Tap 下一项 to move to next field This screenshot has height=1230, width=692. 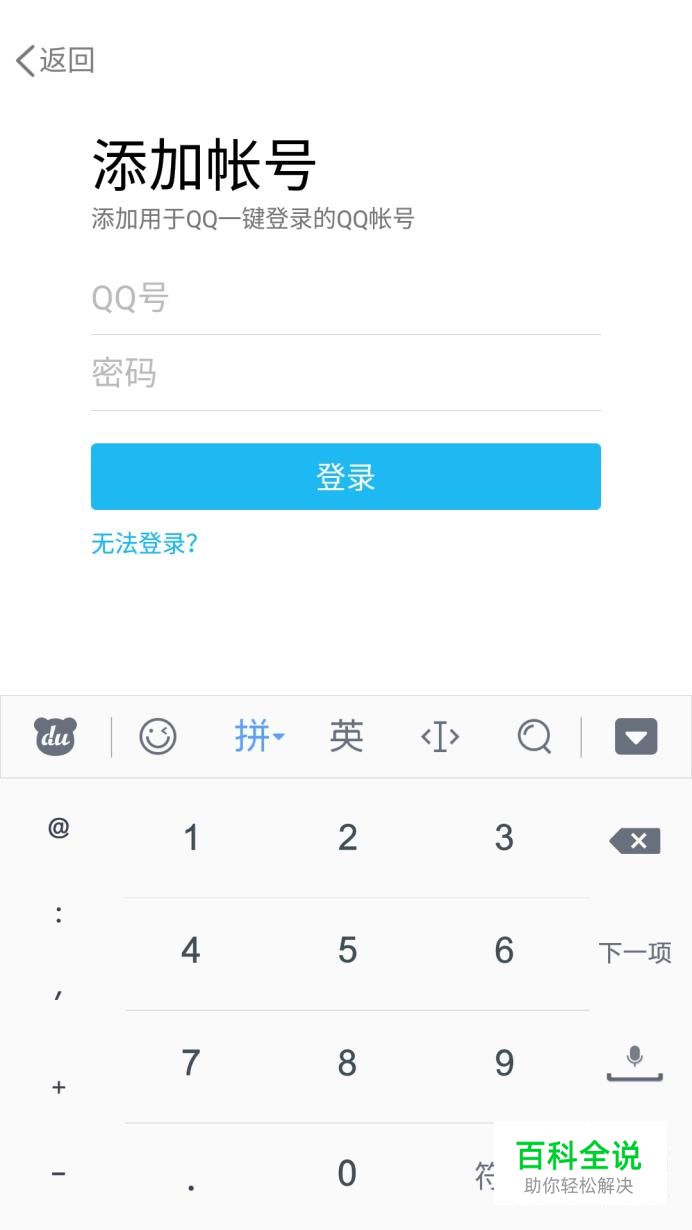[635, 953]
